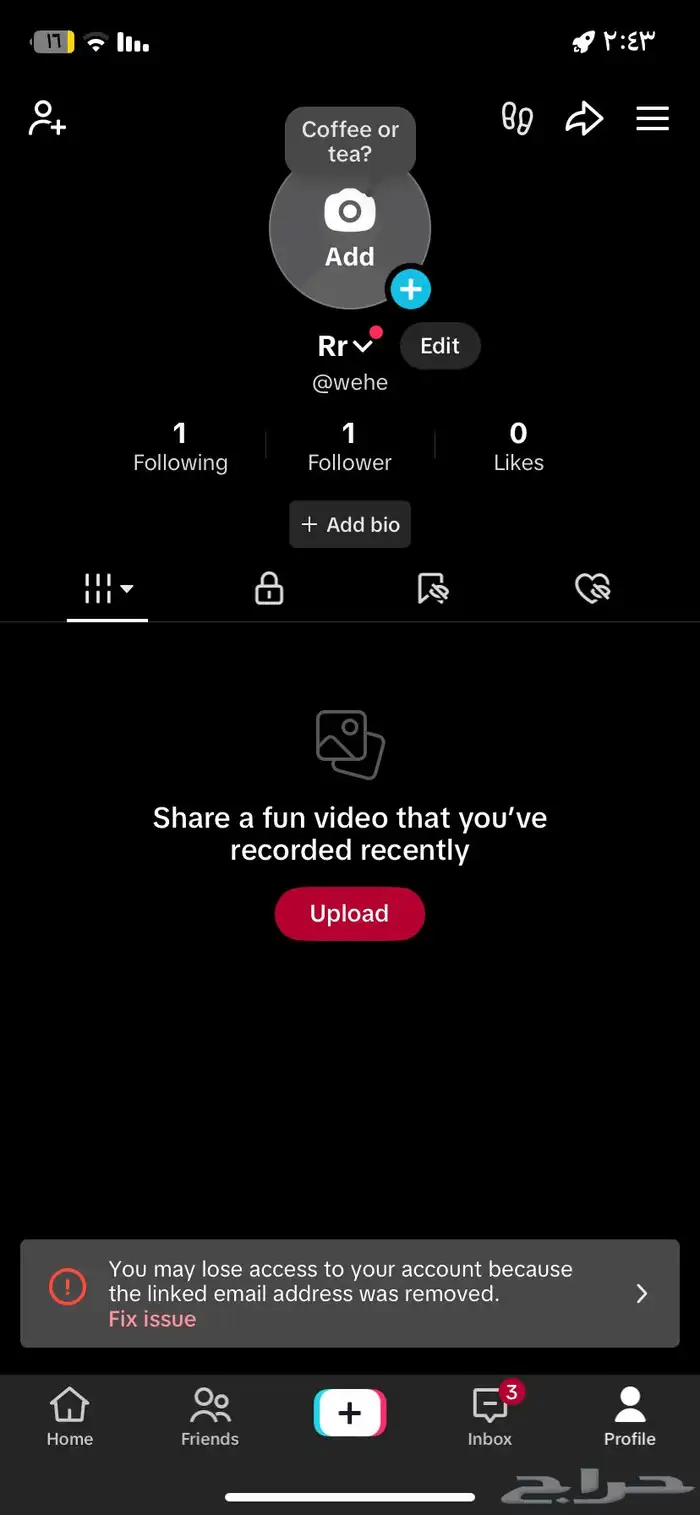Image resolution: width=700 pixels, height=1515 pixels.
Task: Upload a video
Action: [349, 913]
